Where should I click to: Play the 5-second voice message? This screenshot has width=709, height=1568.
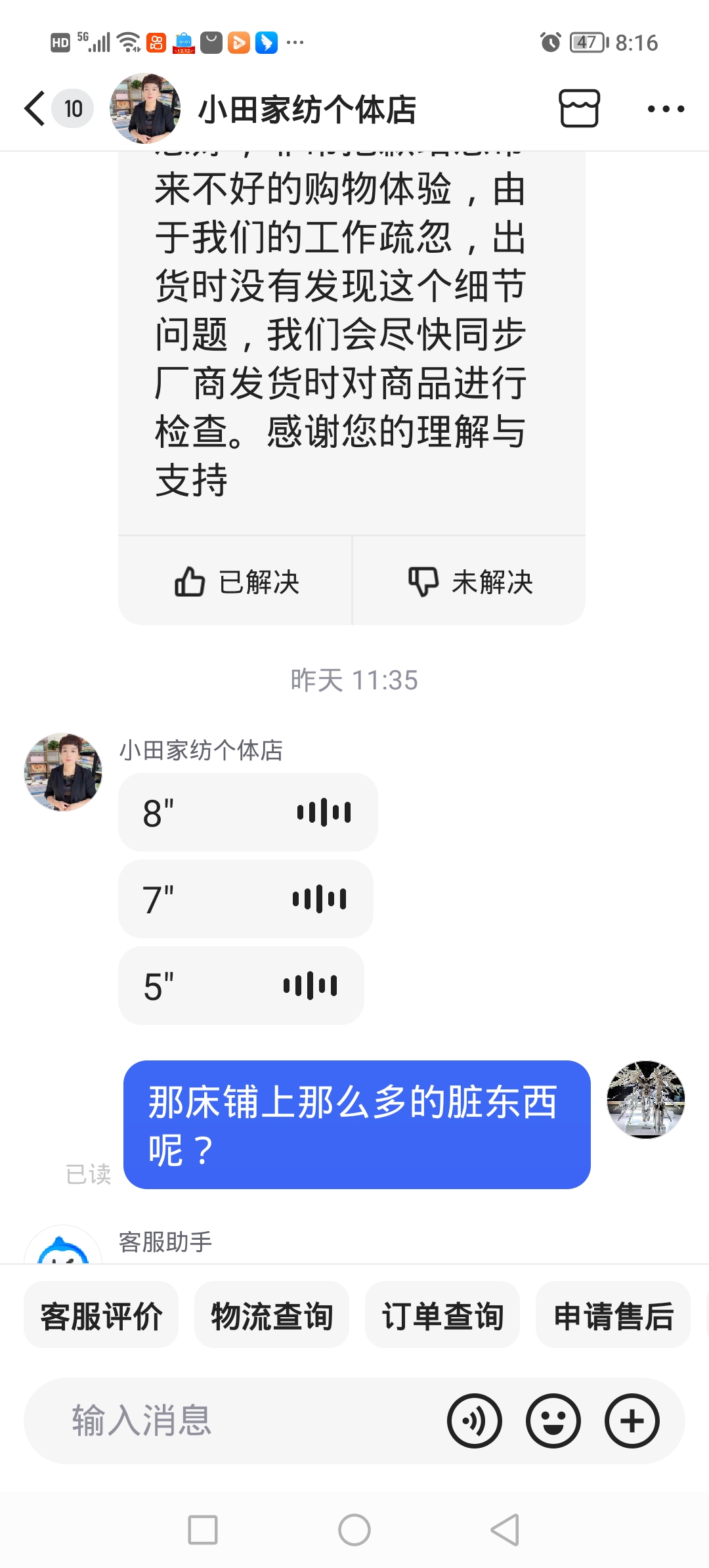tap(241, 986)
